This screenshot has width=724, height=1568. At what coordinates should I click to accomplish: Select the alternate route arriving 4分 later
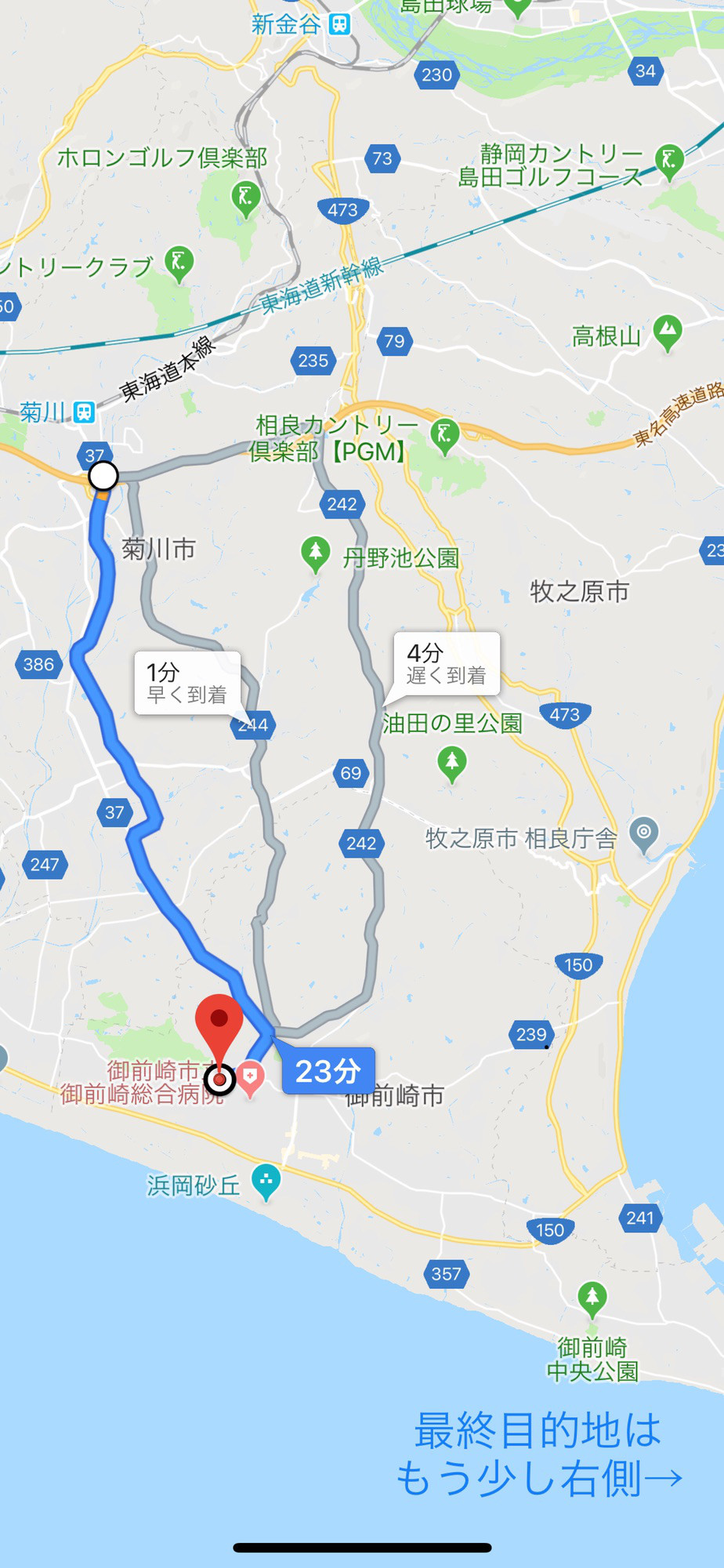(446, 663)
